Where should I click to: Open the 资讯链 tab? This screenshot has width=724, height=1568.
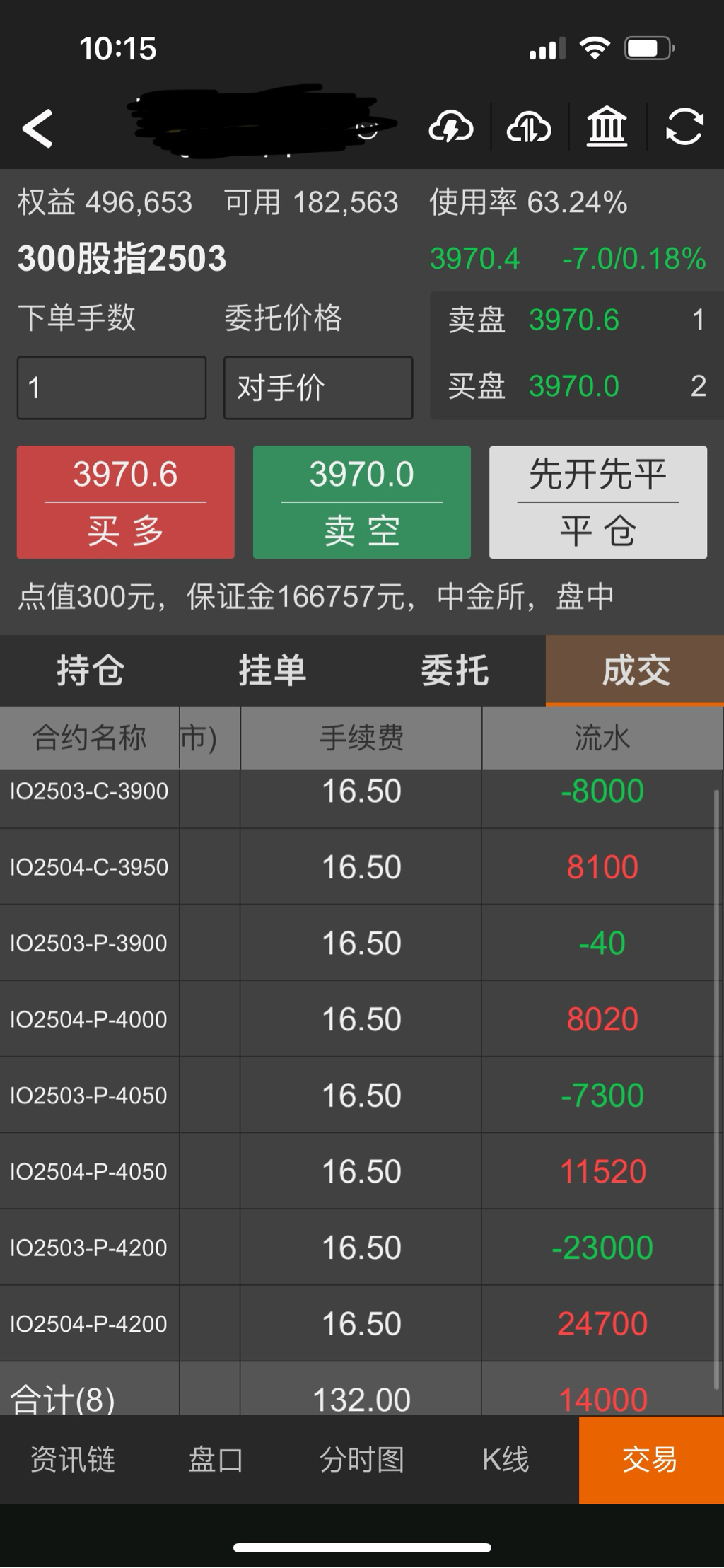pyautogui.click(x=72, y=1459)
